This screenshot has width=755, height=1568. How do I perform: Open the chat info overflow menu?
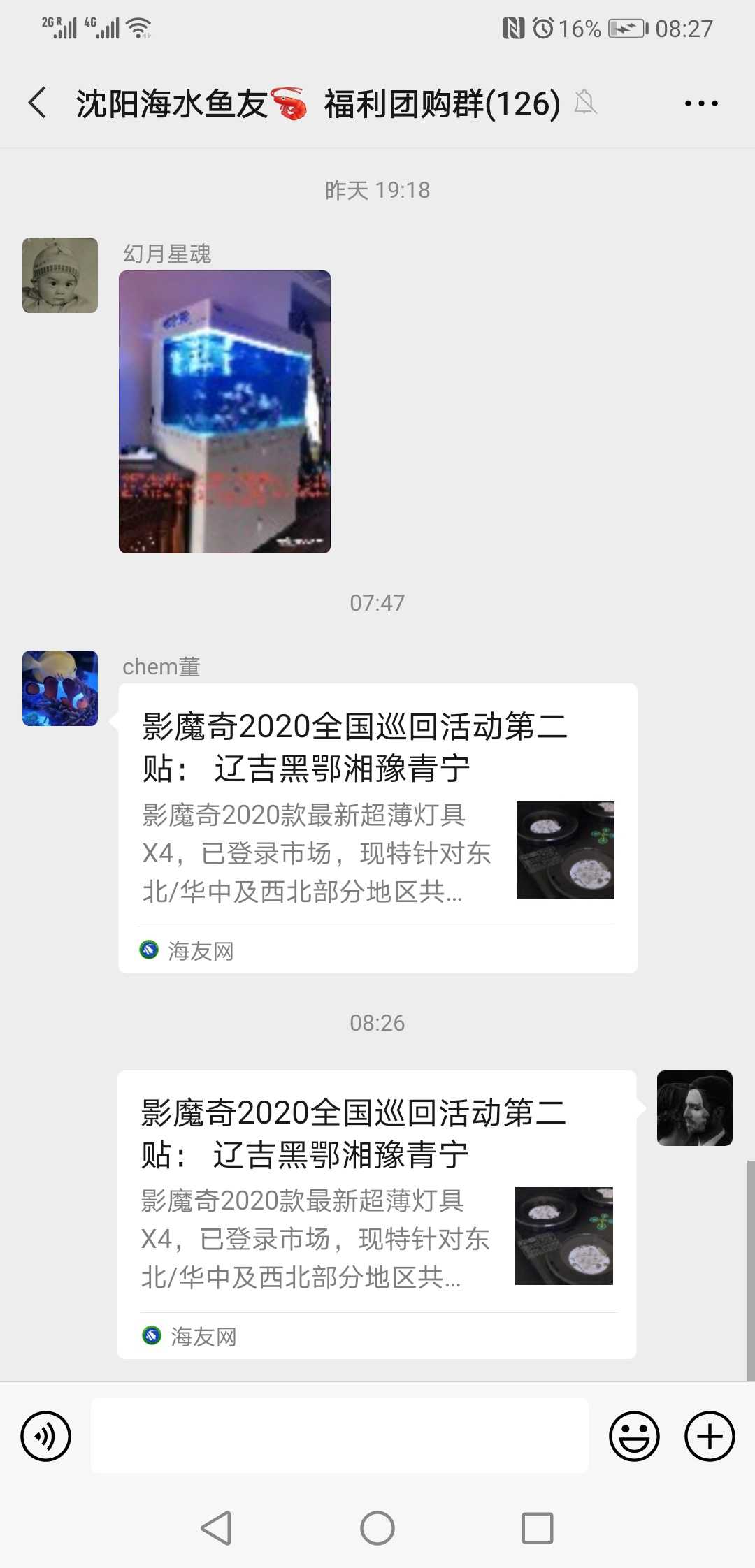(x=700, y=103)
